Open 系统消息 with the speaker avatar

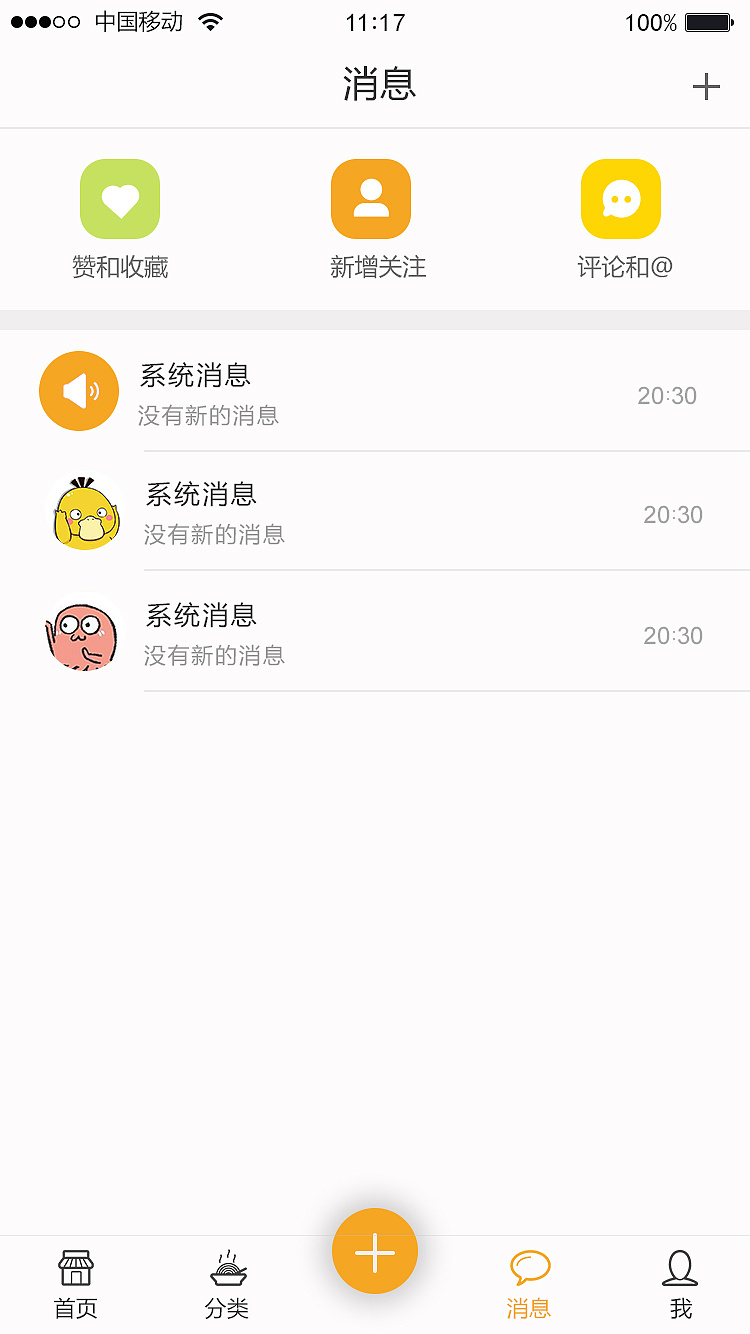coord(375,392)
